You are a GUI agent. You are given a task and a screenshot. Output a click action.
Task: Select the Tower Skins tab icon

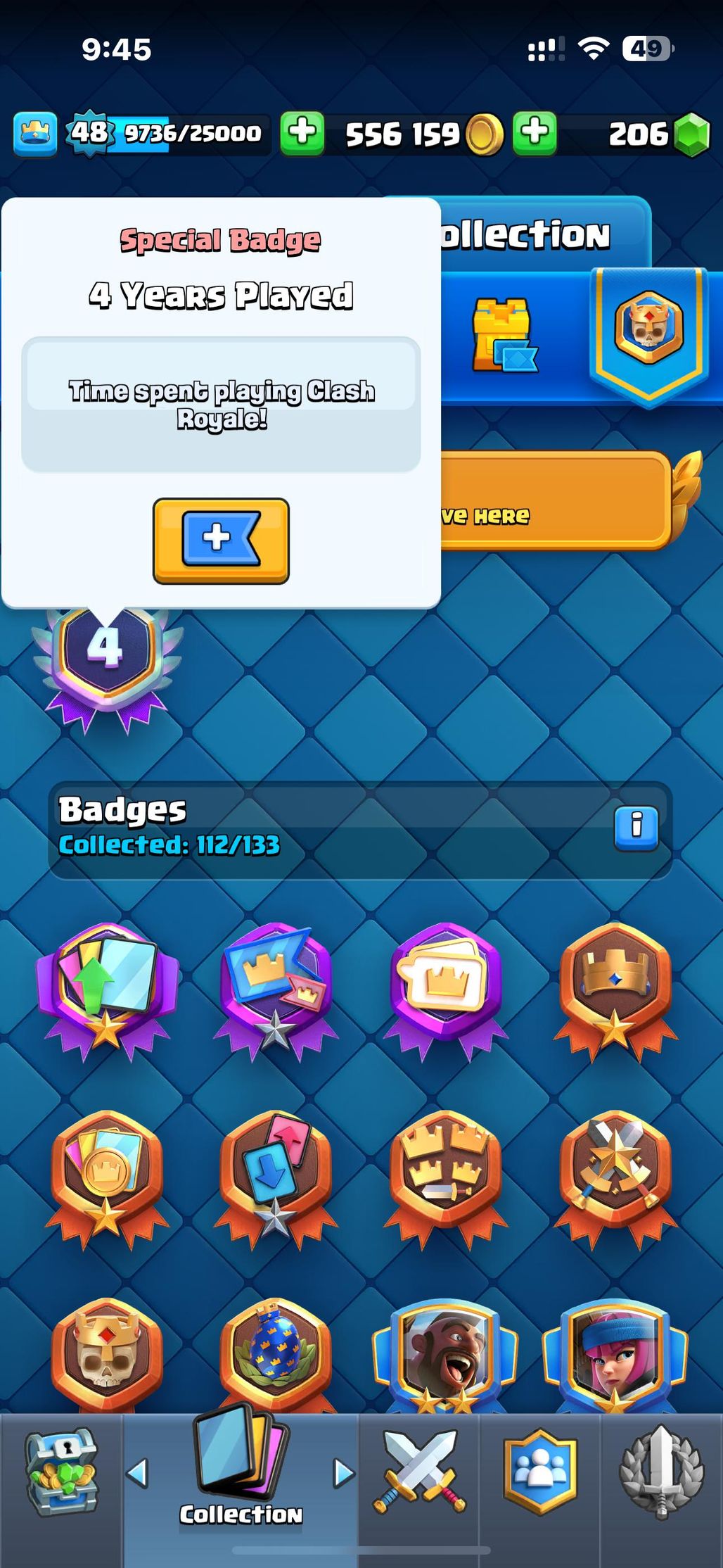point(504,335)
